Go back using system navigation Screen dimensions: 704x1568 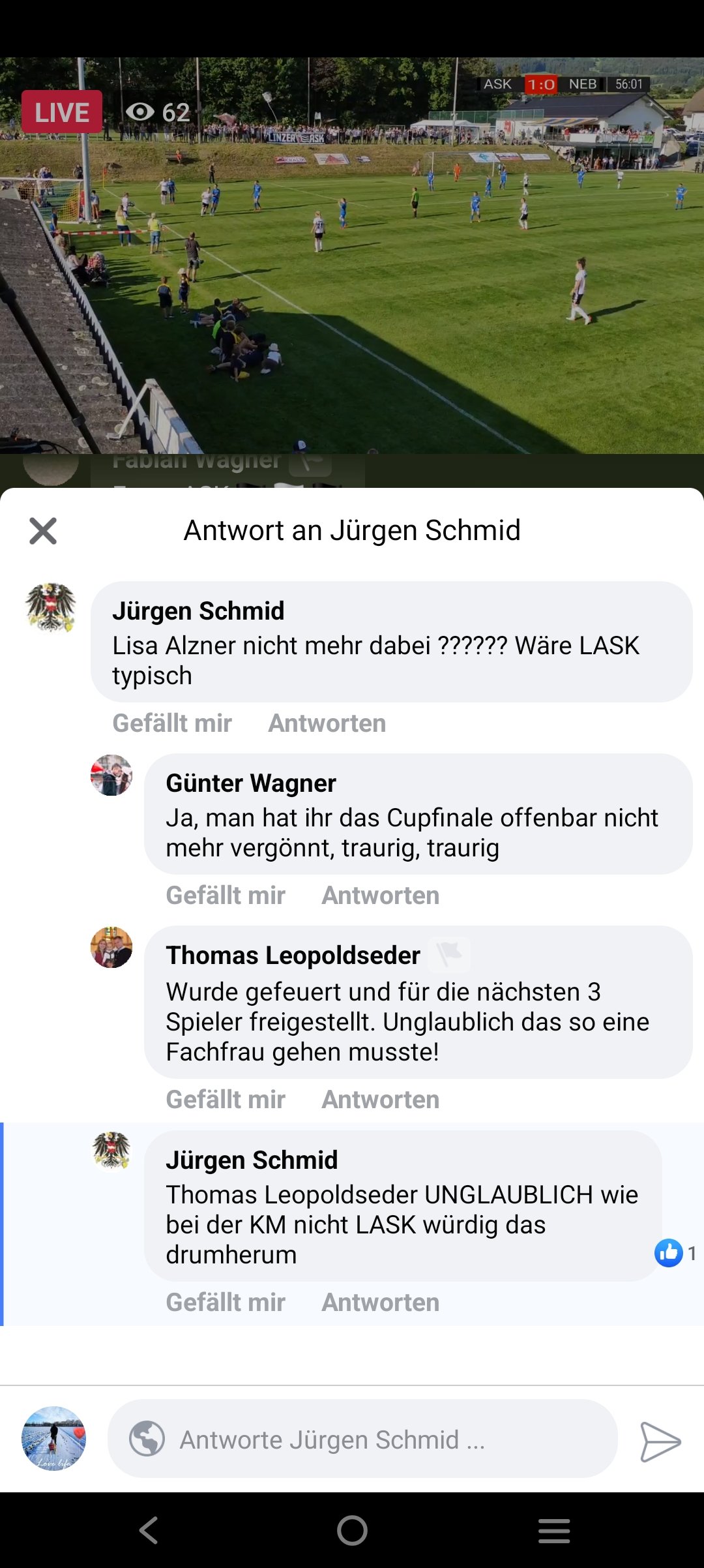click(149, 1530)
